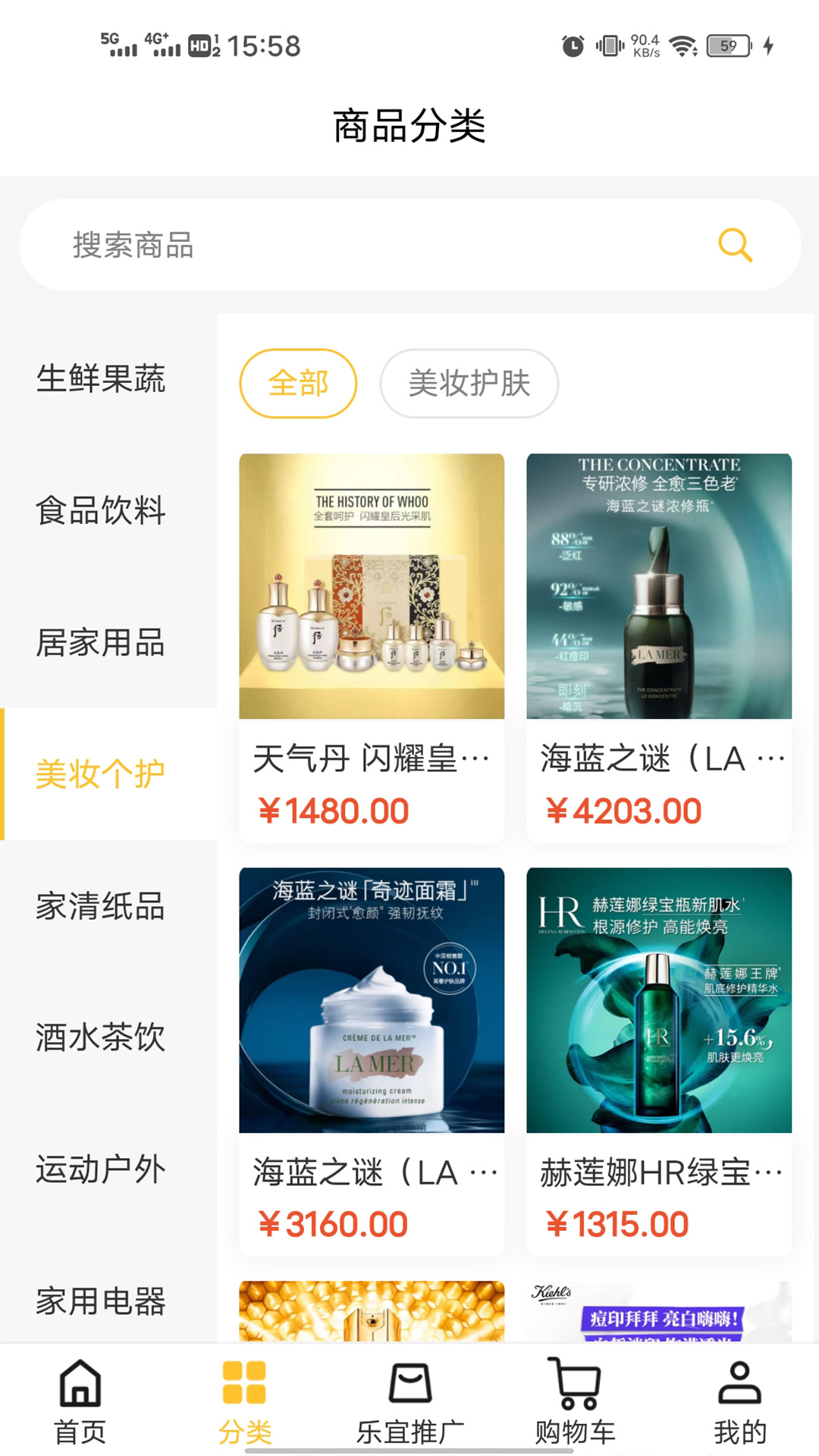Select the 全部 filter chip
The image size is (819, 1456).
tap(298, 383)
